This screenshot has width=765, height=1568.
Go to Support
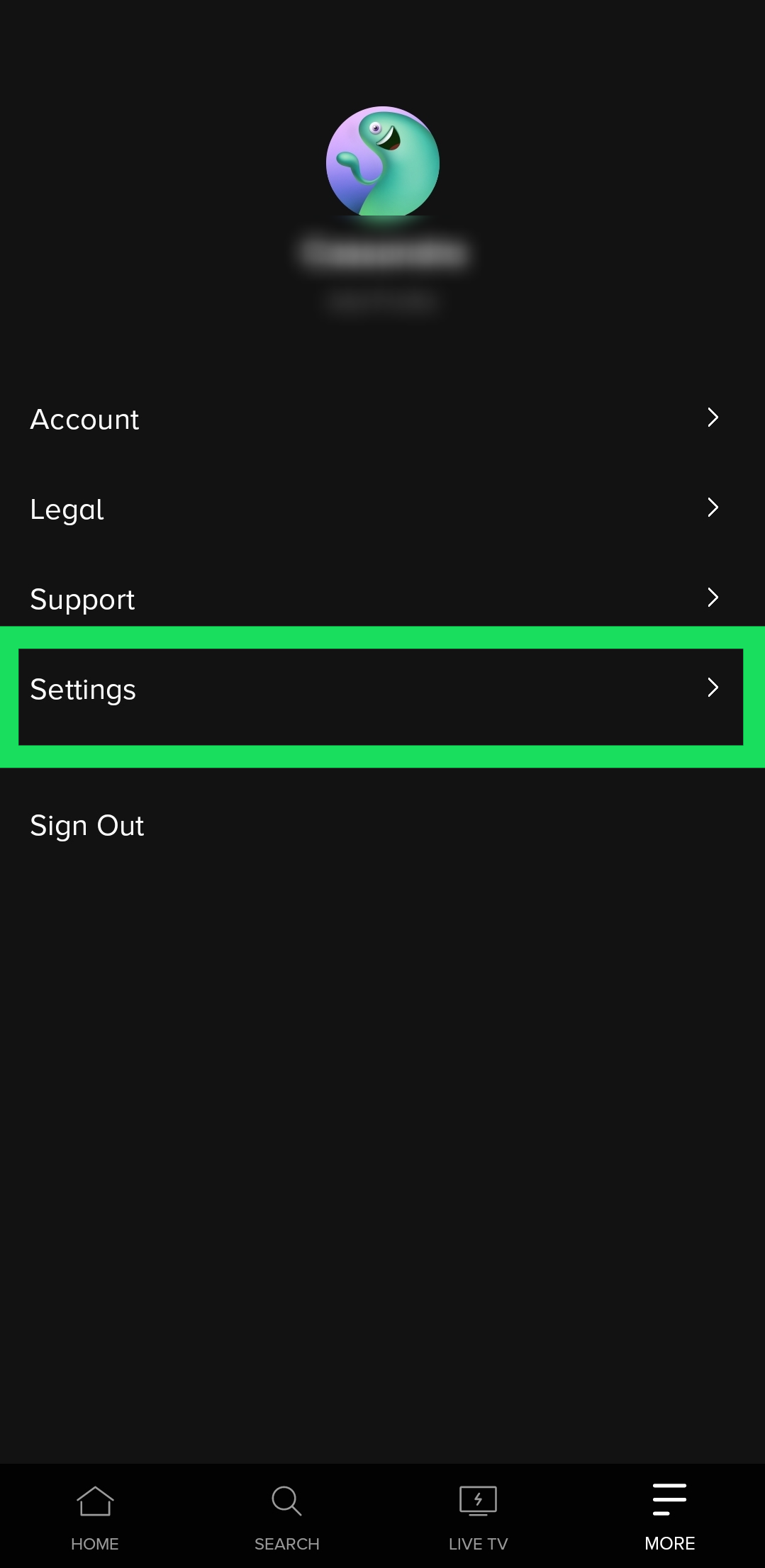376,599
